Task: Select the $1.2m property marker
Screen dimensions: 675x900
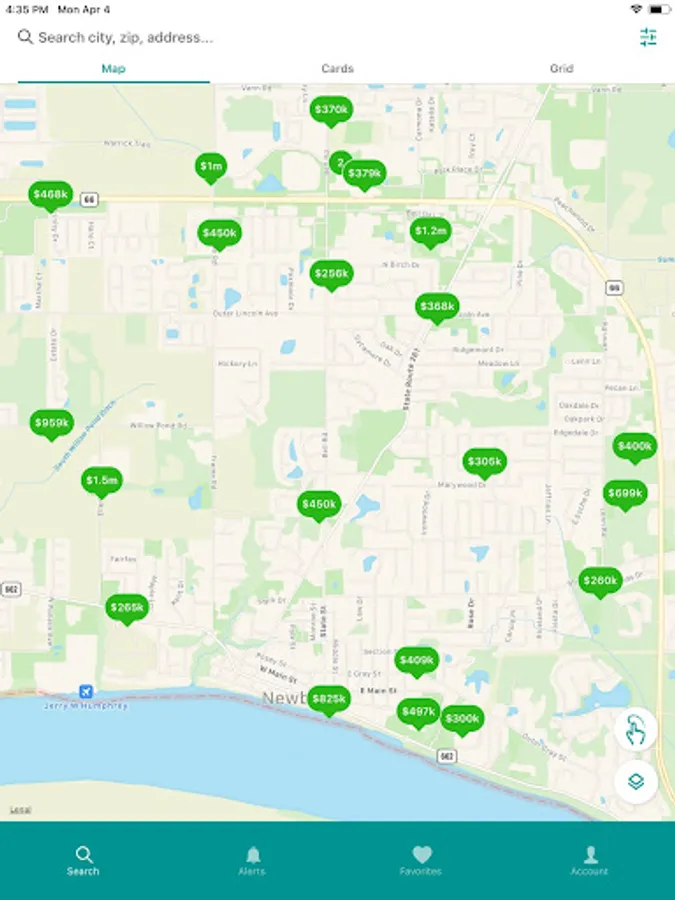Action: click(x=430, y=232)
